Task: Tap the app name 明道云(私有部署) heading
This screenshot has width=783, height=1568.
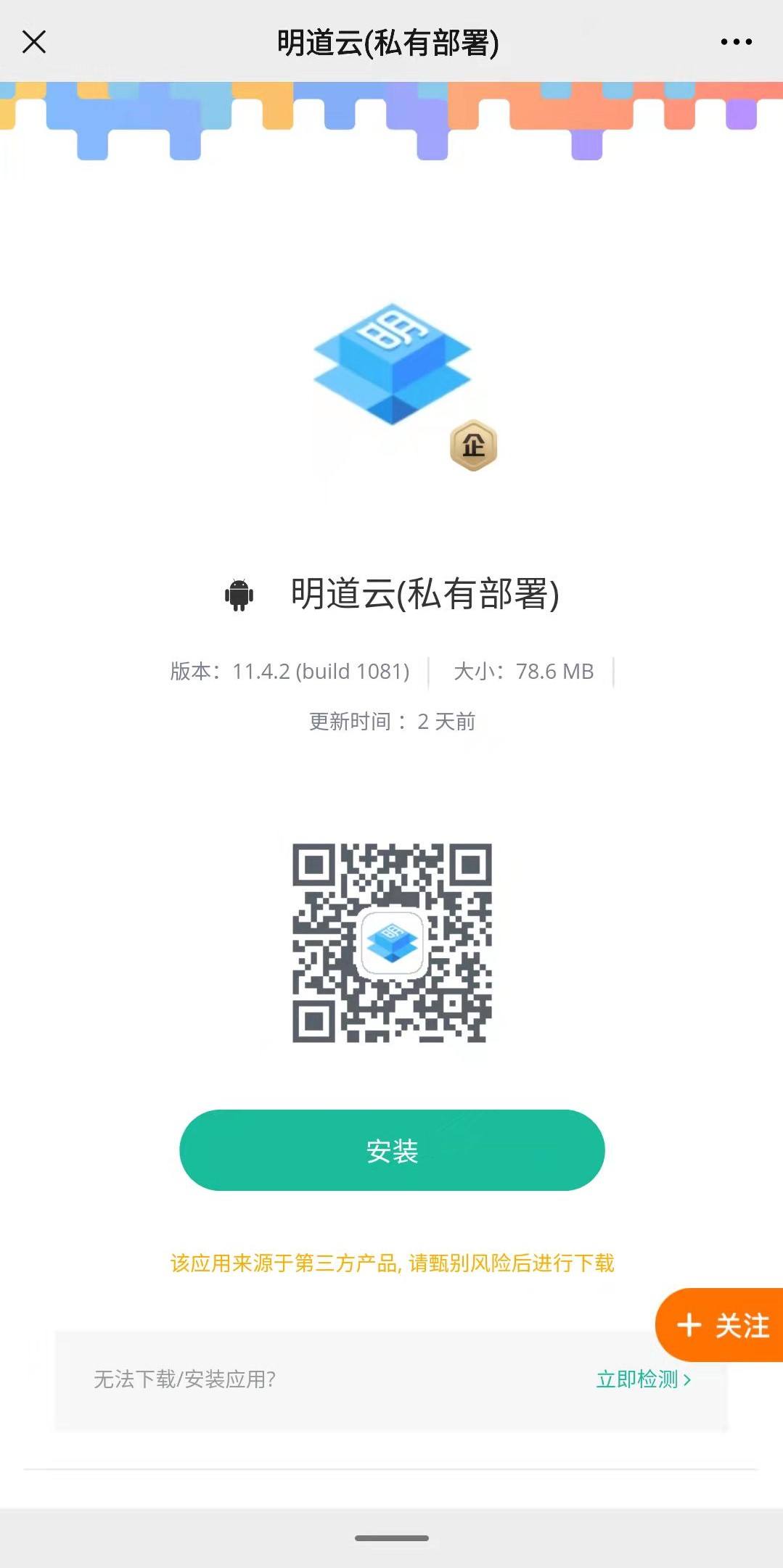Action: 425,595
